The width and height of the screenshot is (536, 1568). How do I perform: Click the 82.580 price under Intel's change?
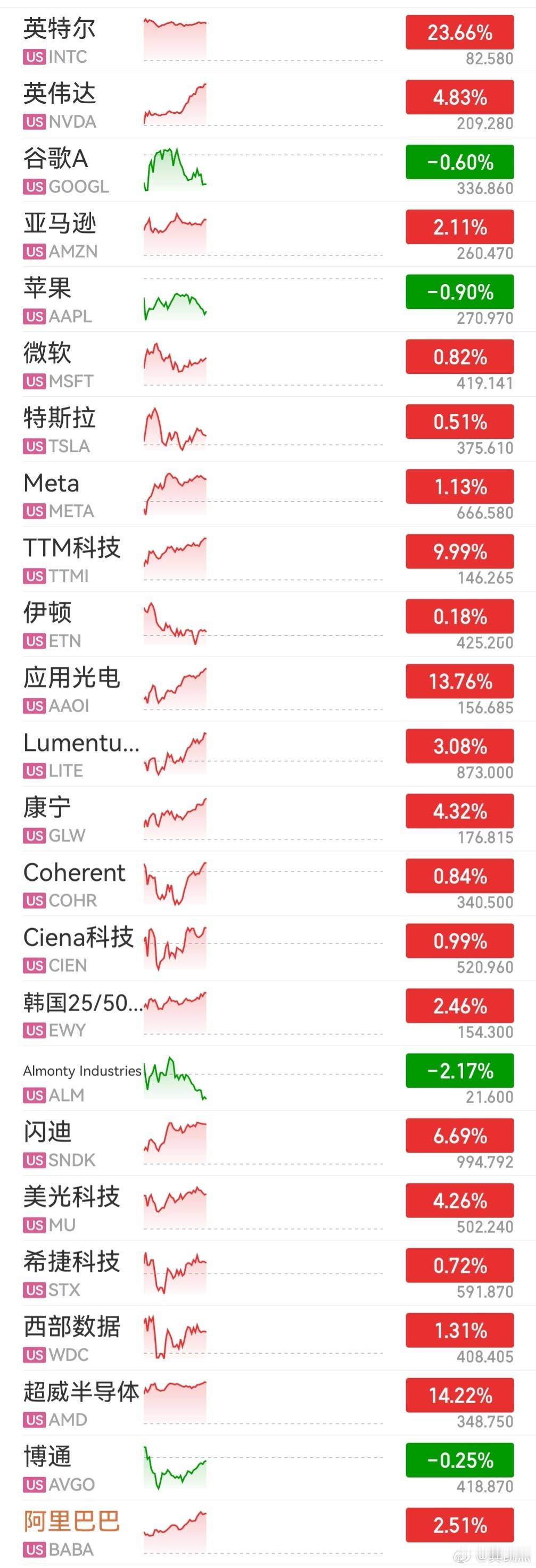point(485,59)
